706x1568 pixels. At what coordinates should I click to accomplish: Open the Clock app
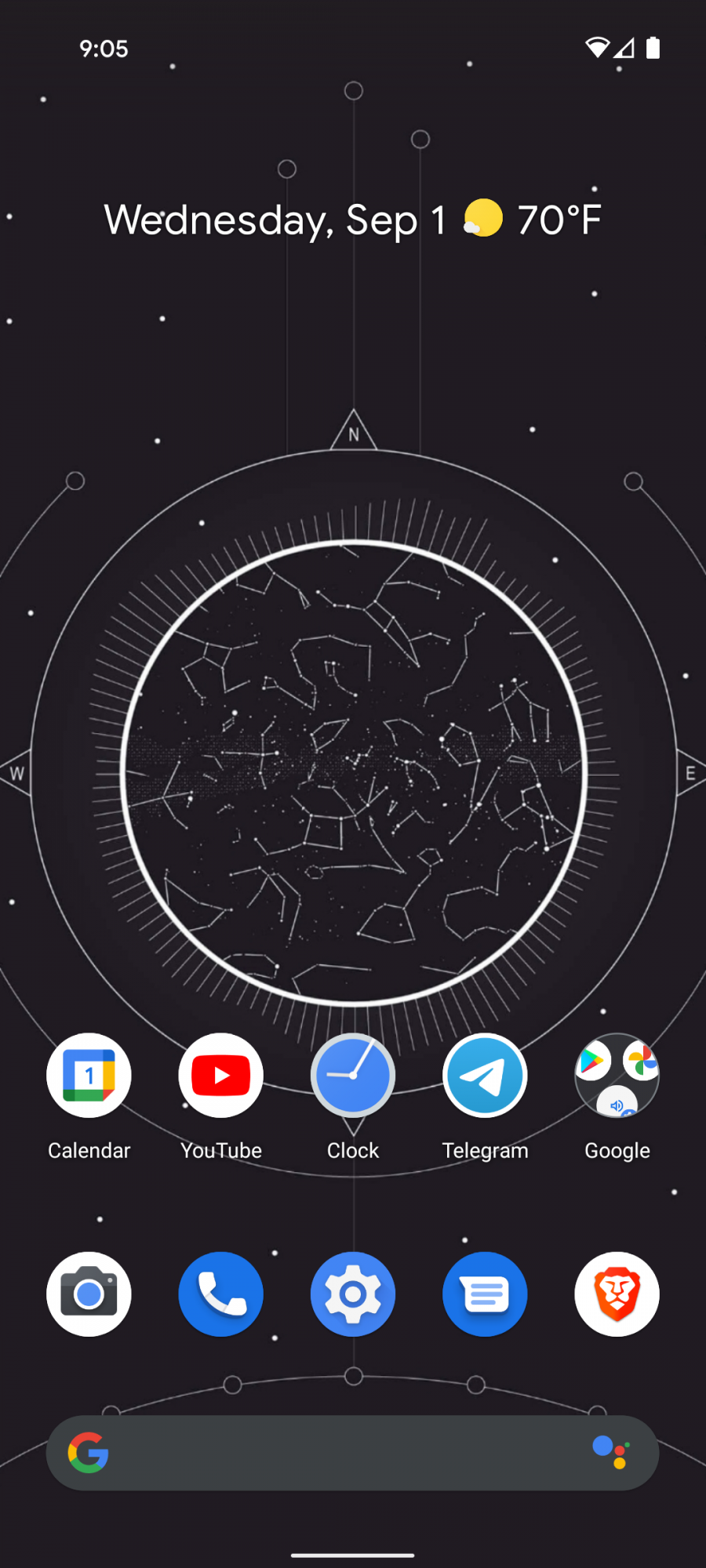click(353, 1075)
